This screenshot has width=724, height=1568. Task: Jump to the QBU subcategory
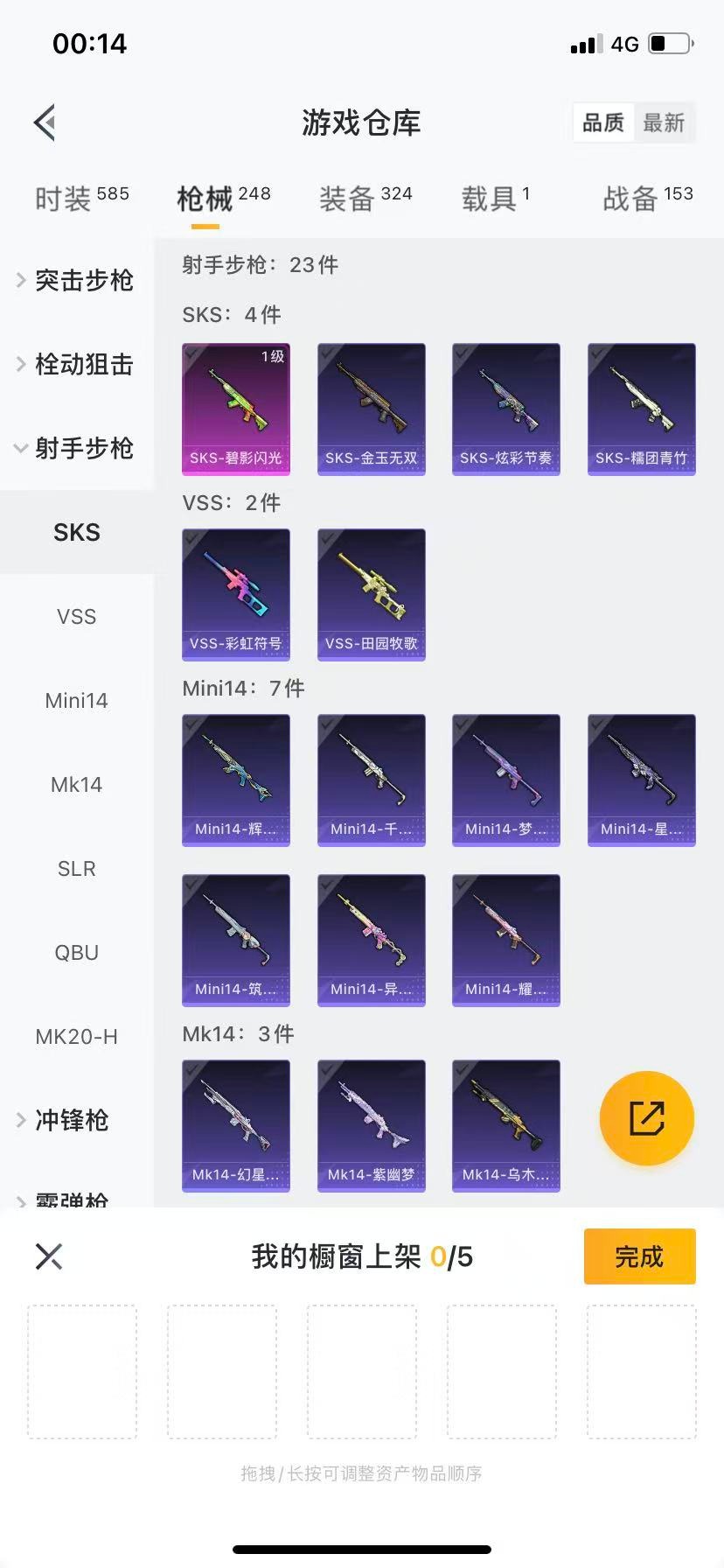(76, 952)
